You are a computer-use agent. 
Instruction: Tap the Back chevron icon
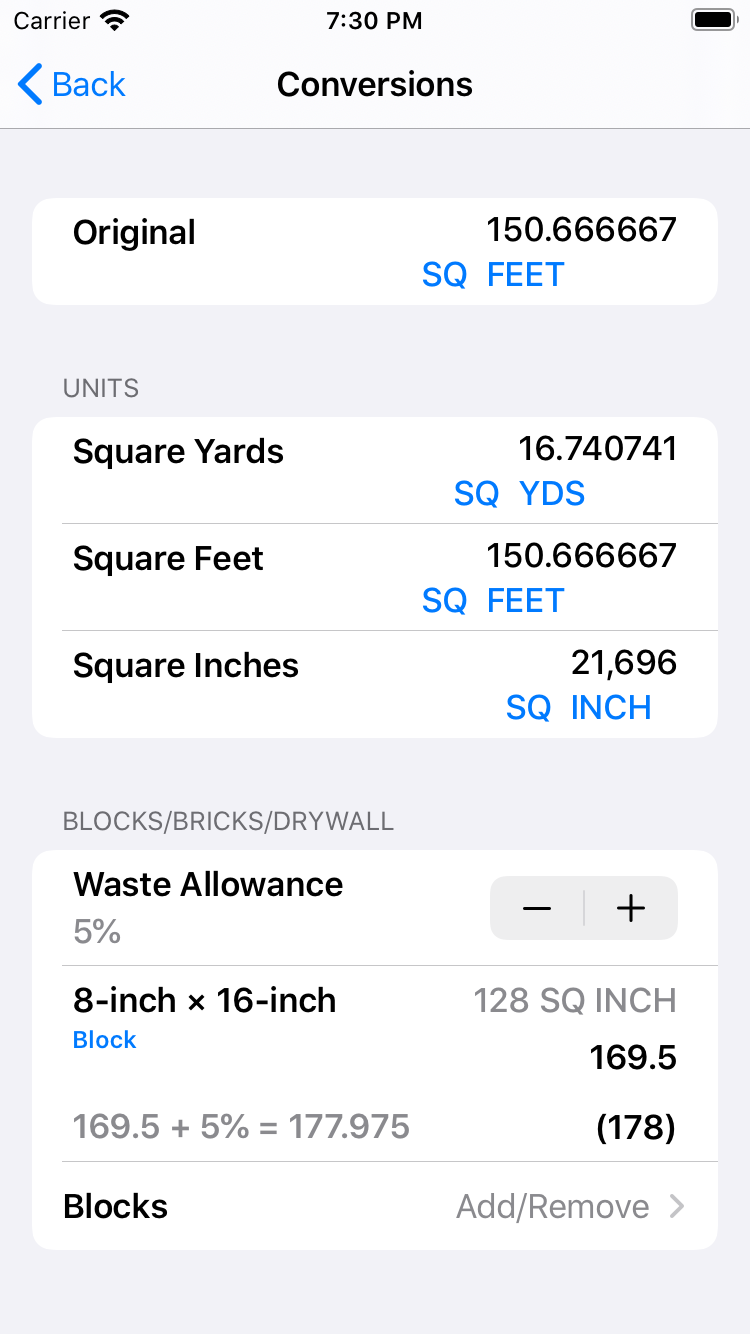coord(28,84)
